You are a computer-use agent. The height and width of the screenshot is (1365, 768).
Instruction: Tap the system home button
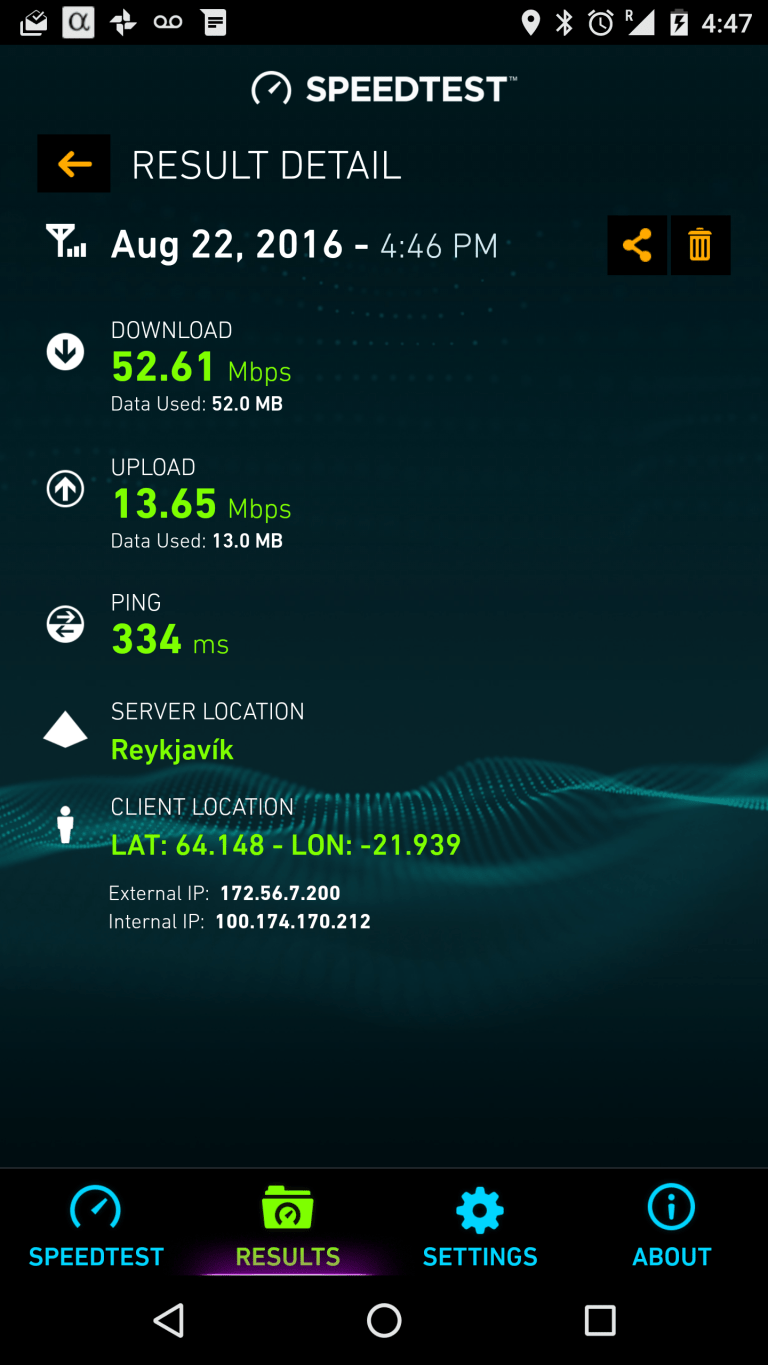tap(384, 1320)
